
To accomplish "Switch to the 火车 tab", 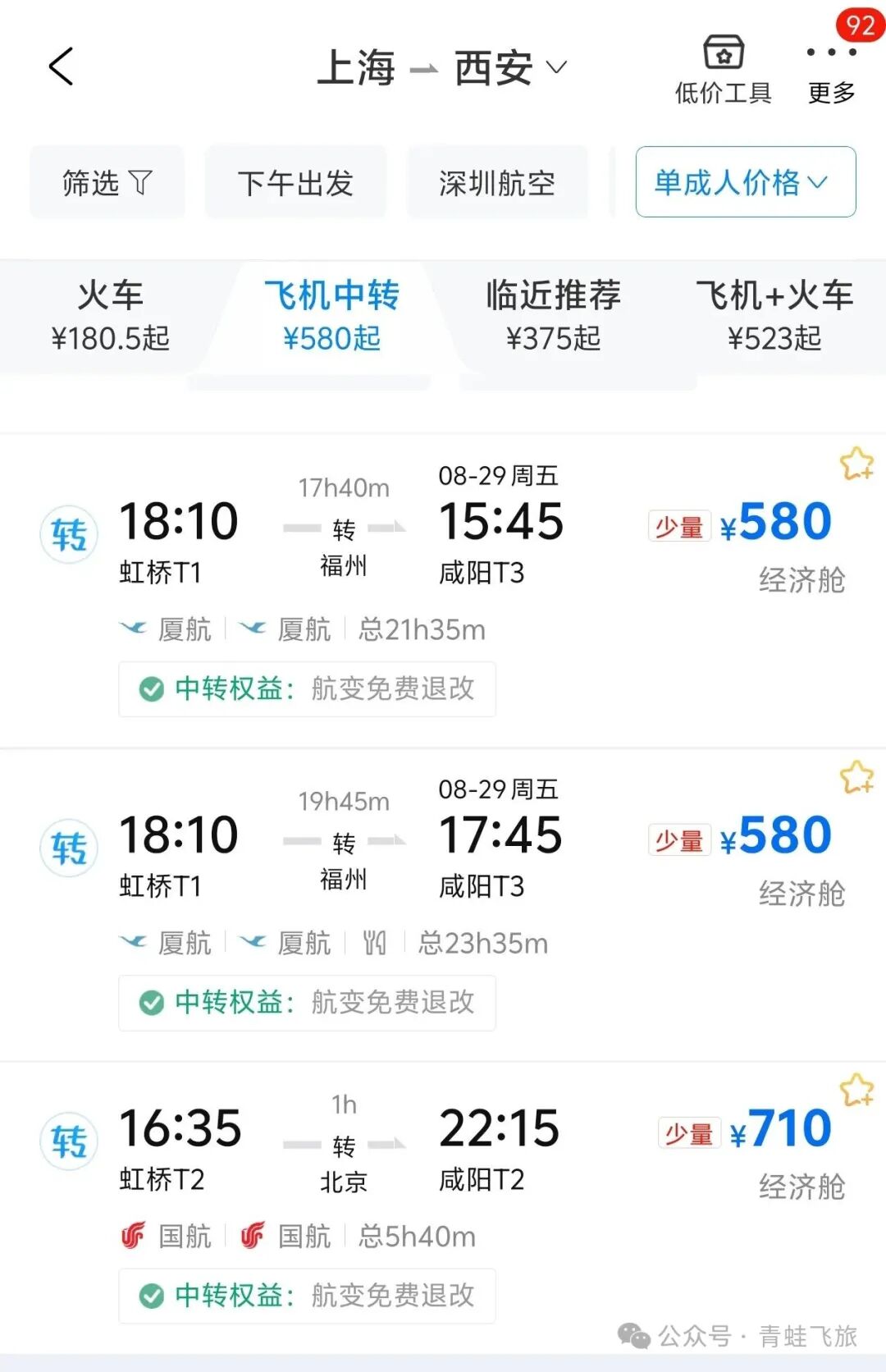I will click(x=110, y=316).
